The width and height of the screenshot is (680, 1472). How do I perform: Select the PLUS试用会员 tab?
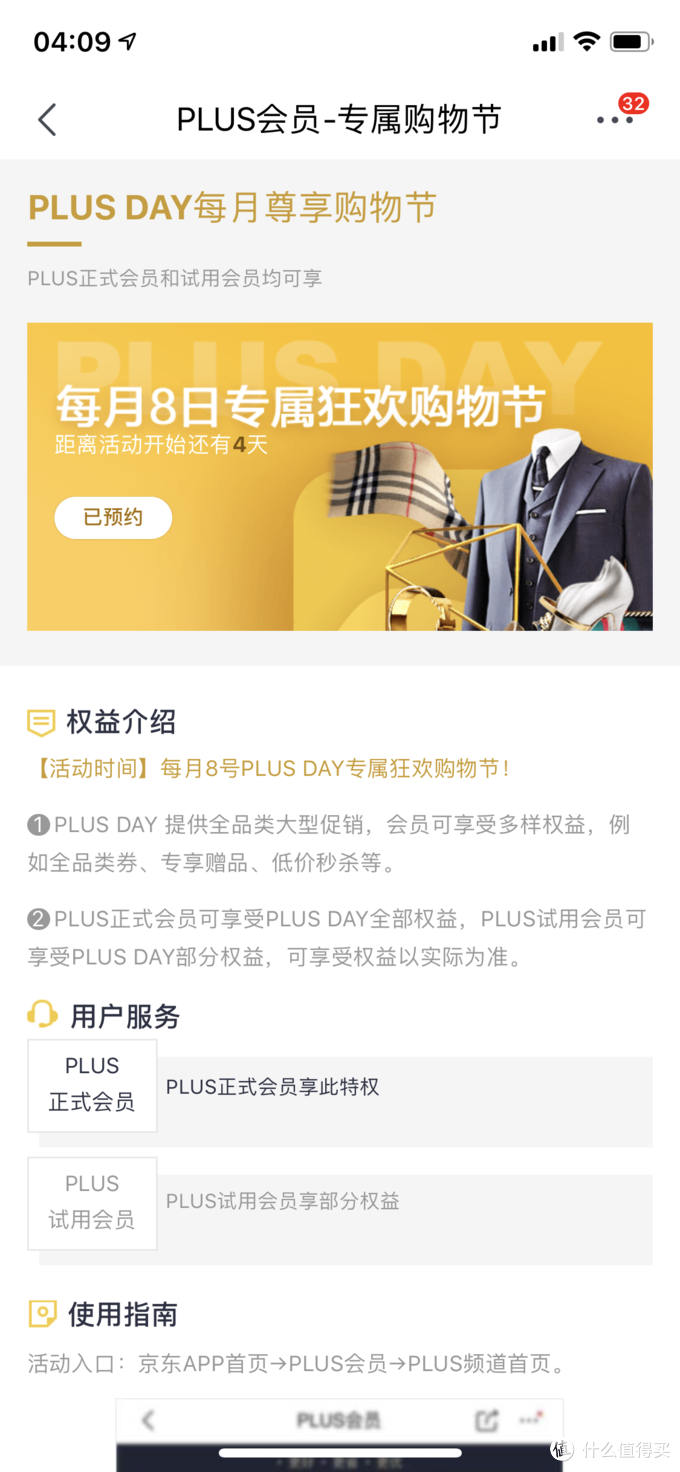click(92, 1203)
